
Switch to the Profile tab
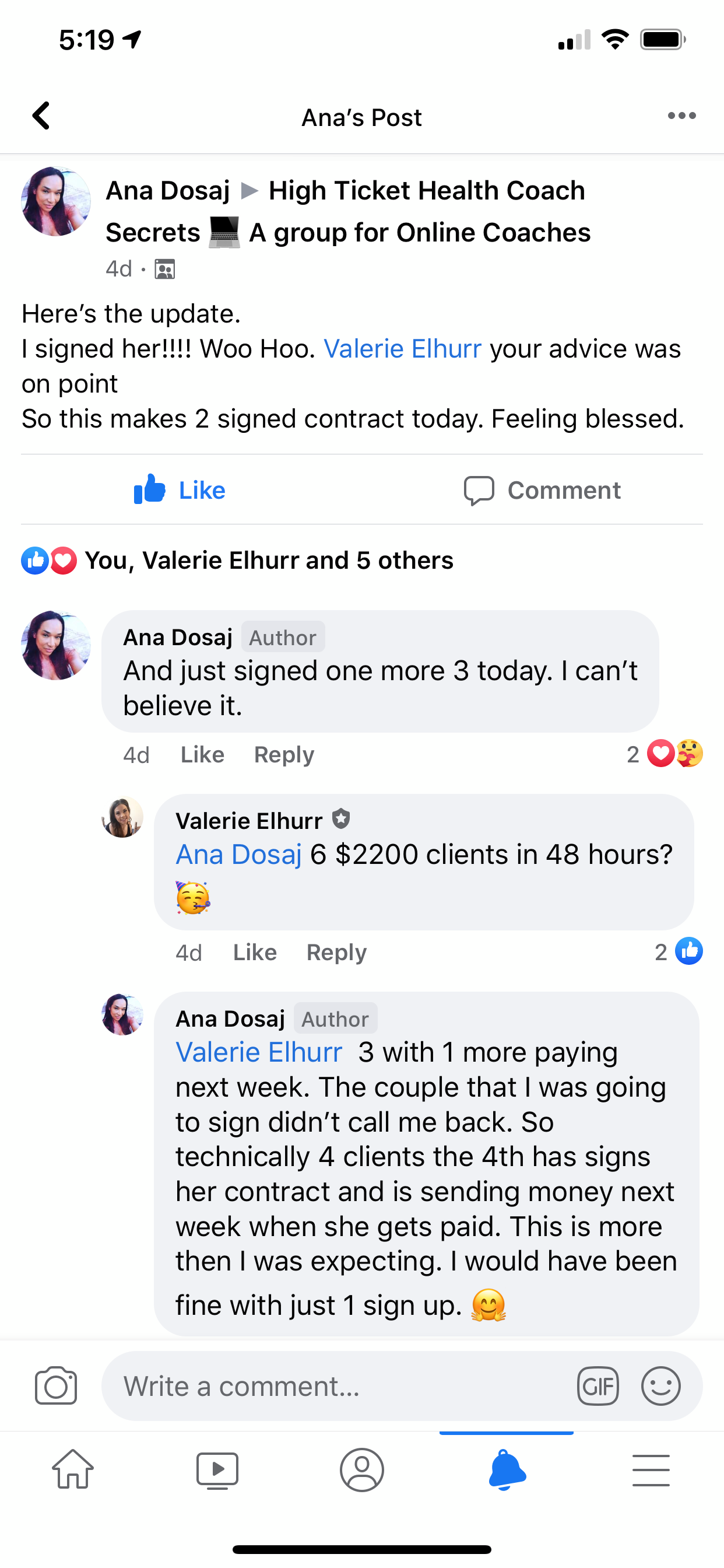(362, 1469)
